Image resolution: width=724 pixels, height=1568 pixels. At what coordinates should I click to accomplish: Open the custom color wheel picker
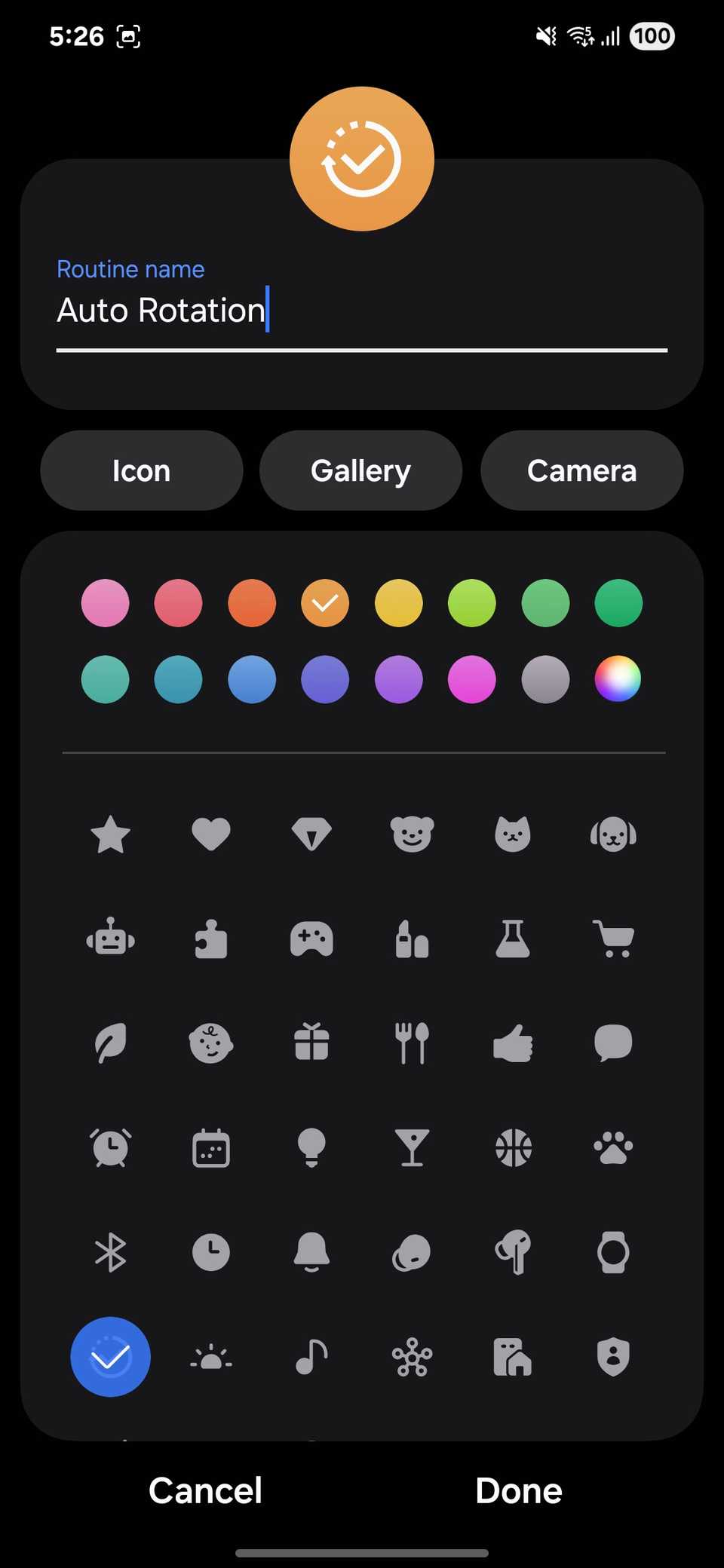coord(618,679)
